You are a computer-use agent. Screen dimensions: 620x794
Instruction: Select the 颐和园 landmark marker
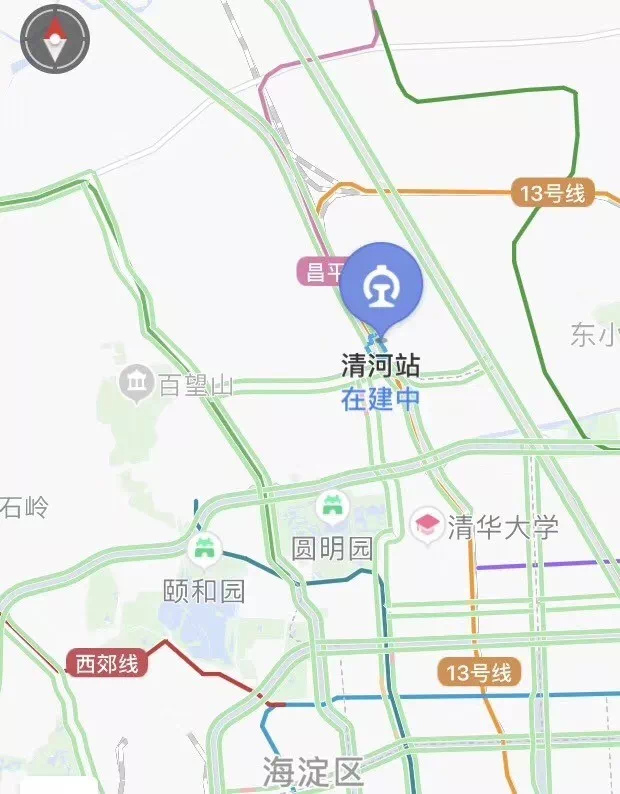point(204,549)
